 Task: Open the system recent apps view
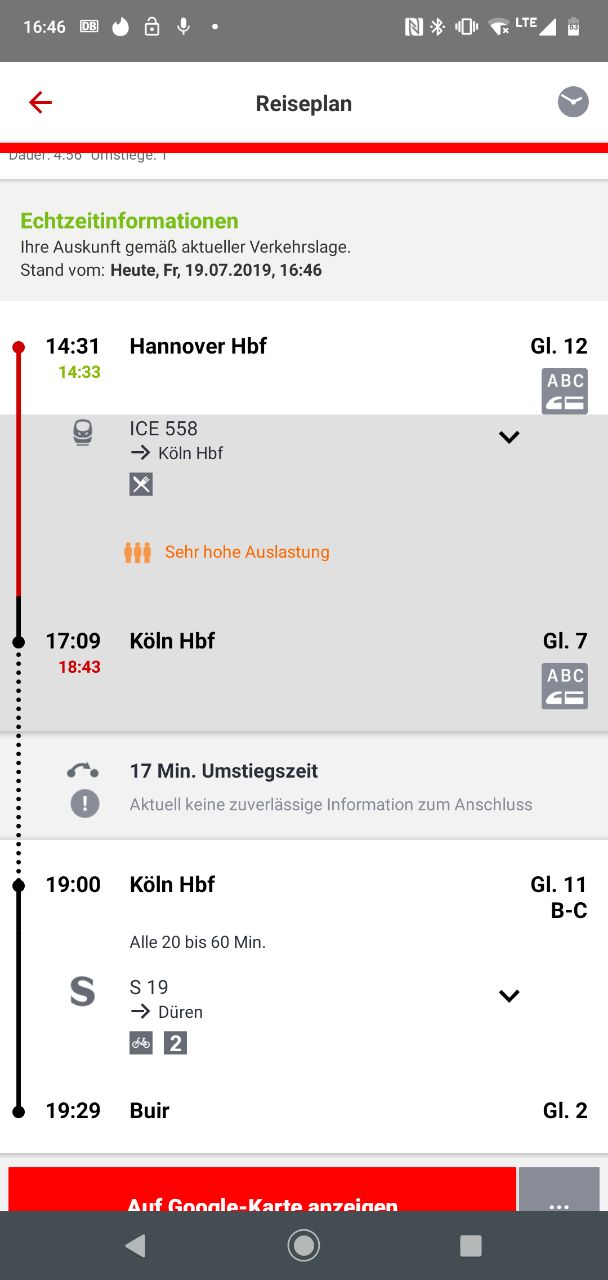(470, 1245)
